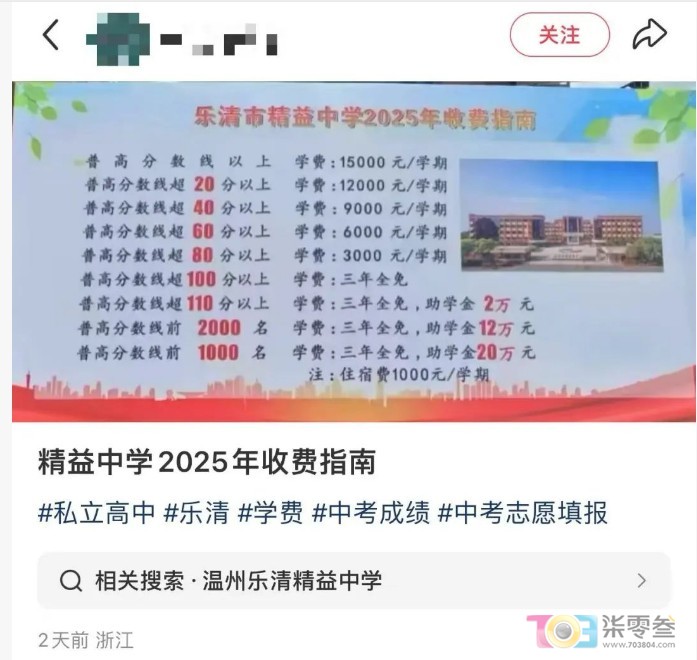Open the #中考志愿填报 hashtag
This screenshot has height=660, width=697.
pos(523,514)
